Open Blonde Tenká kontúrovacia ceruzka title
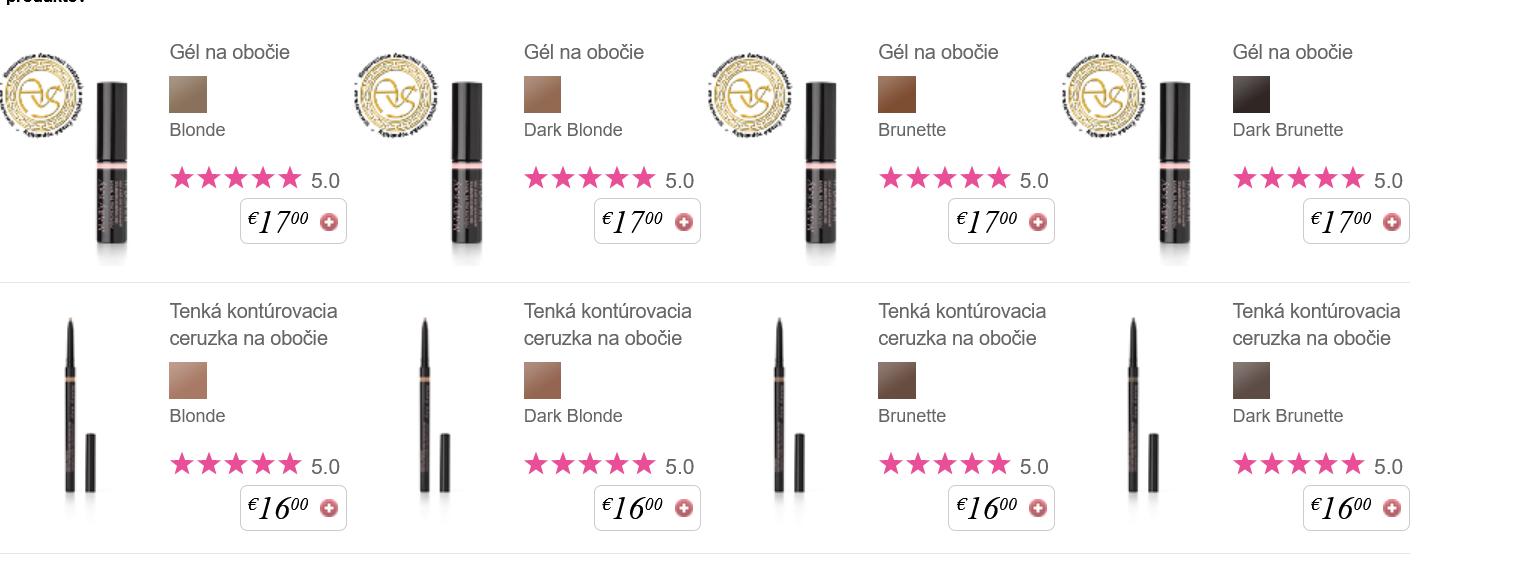Image resolution: width=1530 pixels, height=574 pixels. coord(253,324)
